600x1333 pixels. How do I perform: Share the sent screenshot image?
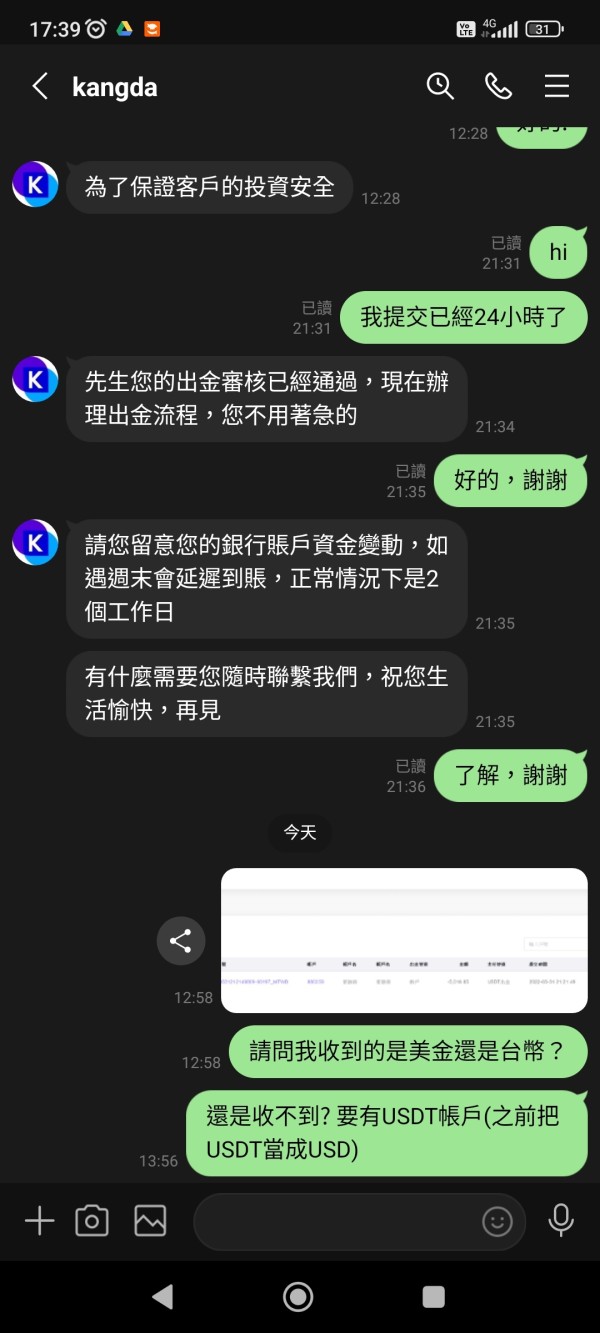[181, 940]
